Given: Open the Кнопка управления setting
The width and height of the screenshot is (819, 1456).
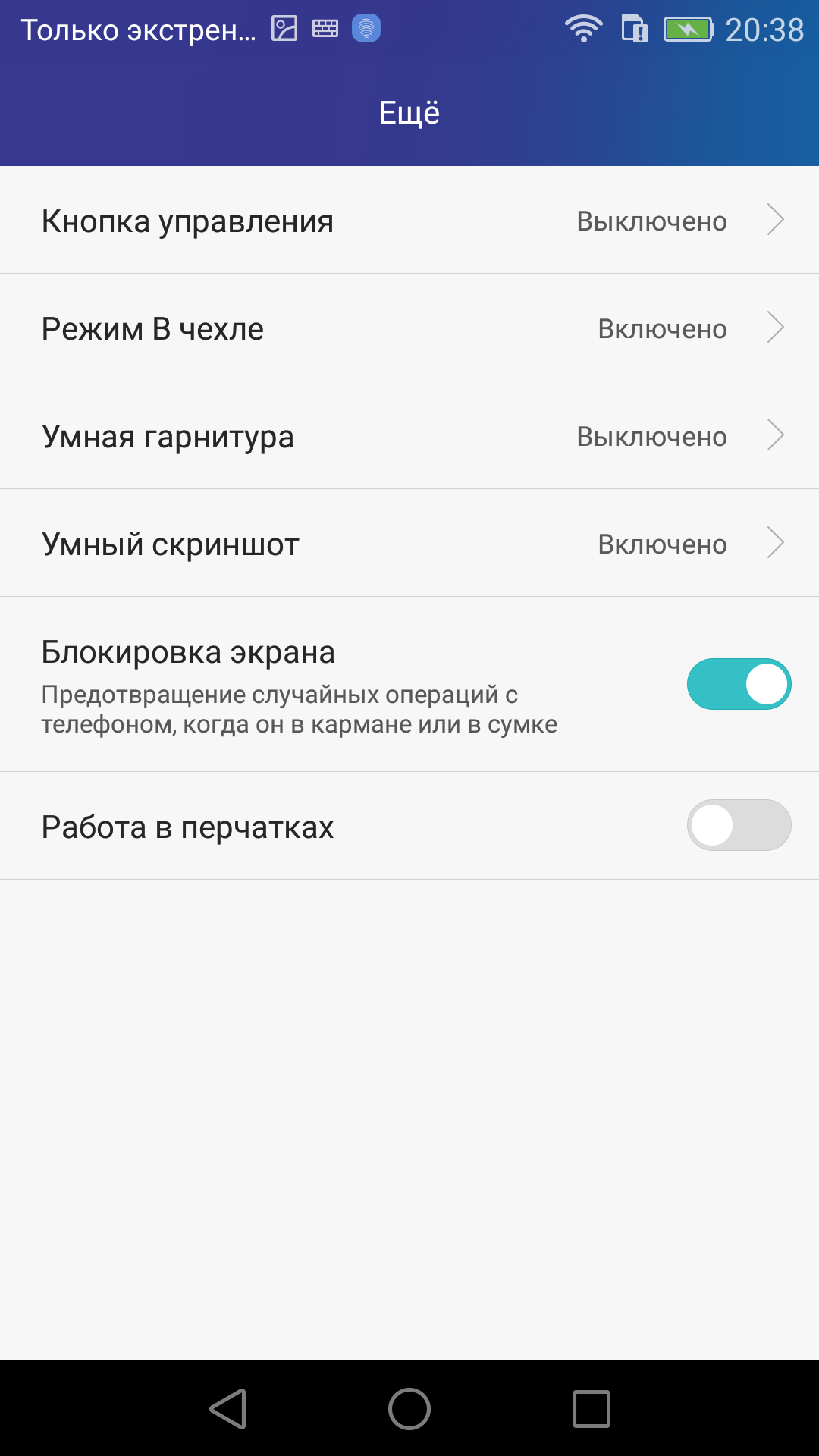Looking at the screenshot, I should tap(409, 220).
